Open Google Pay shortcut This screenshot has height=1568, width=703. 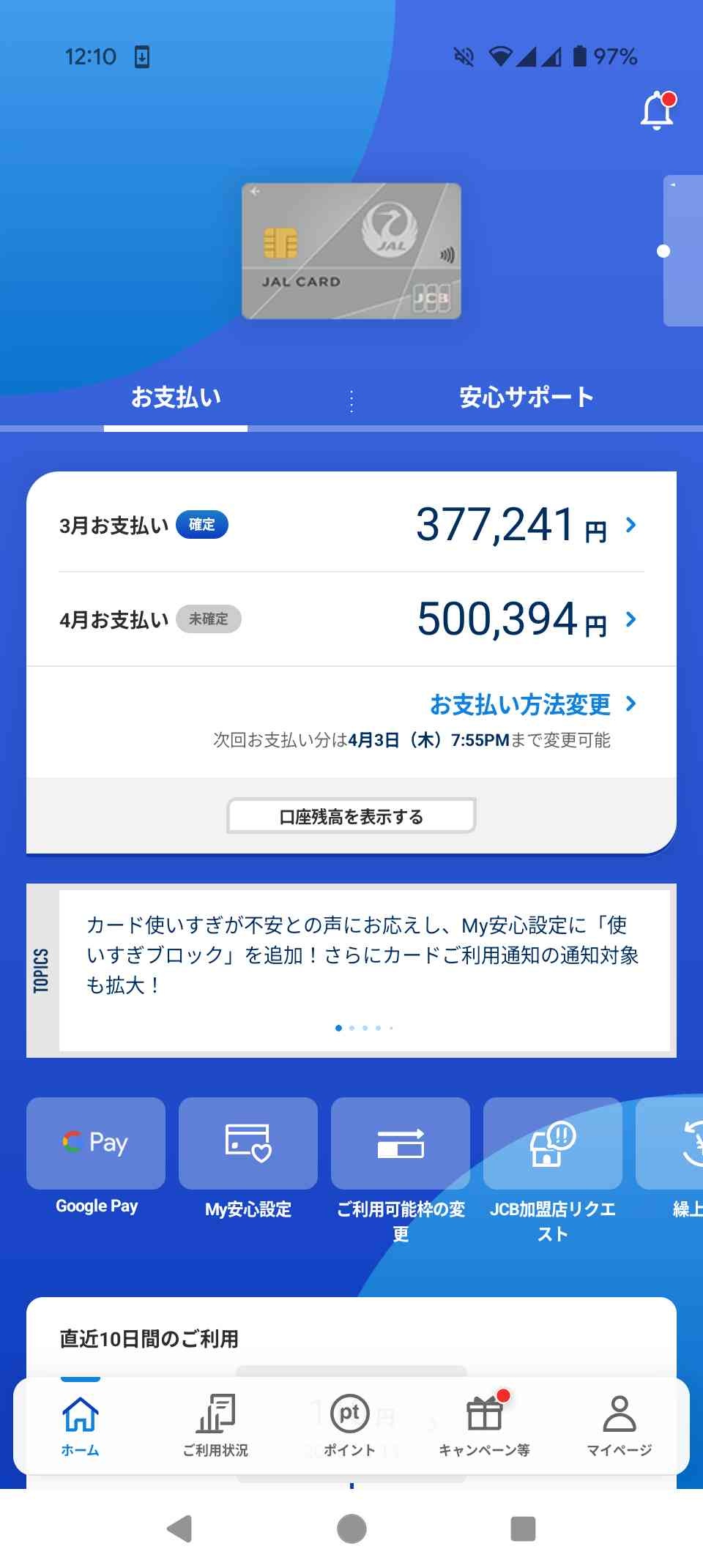(x=96, y=1143)
